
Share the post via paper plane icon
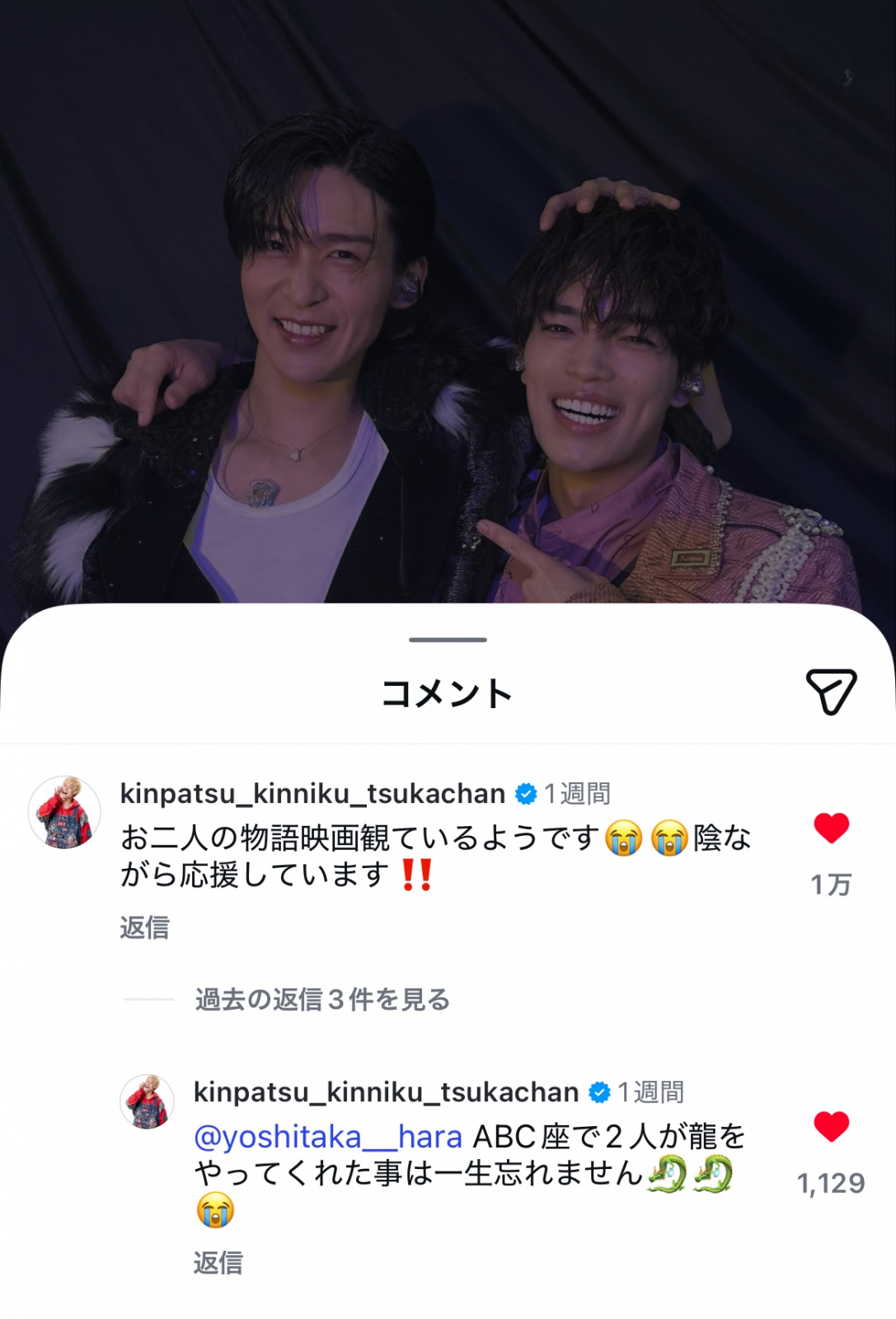click(x=831, y=692)
